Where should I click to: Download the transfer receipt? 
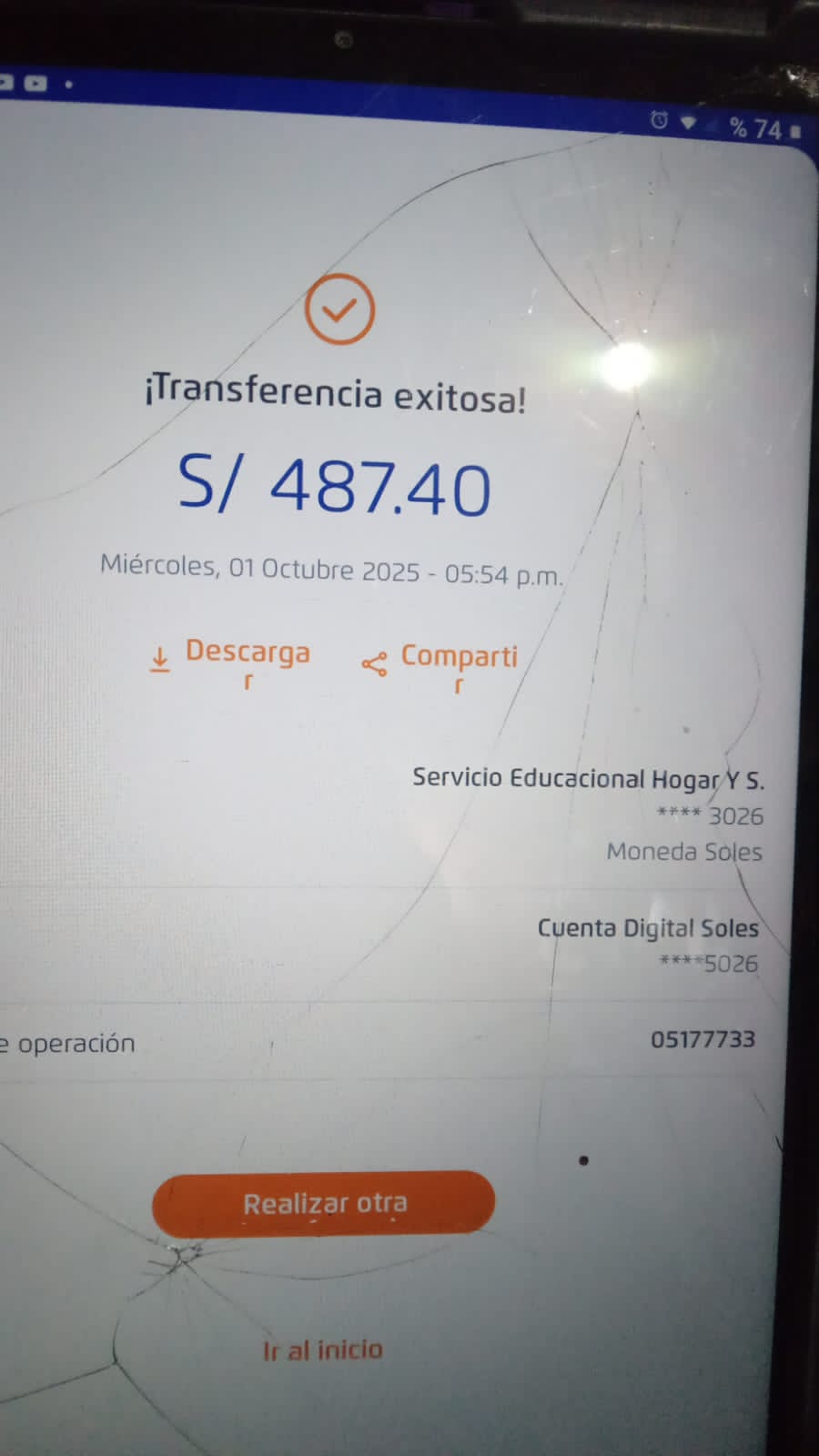[231, 658]
